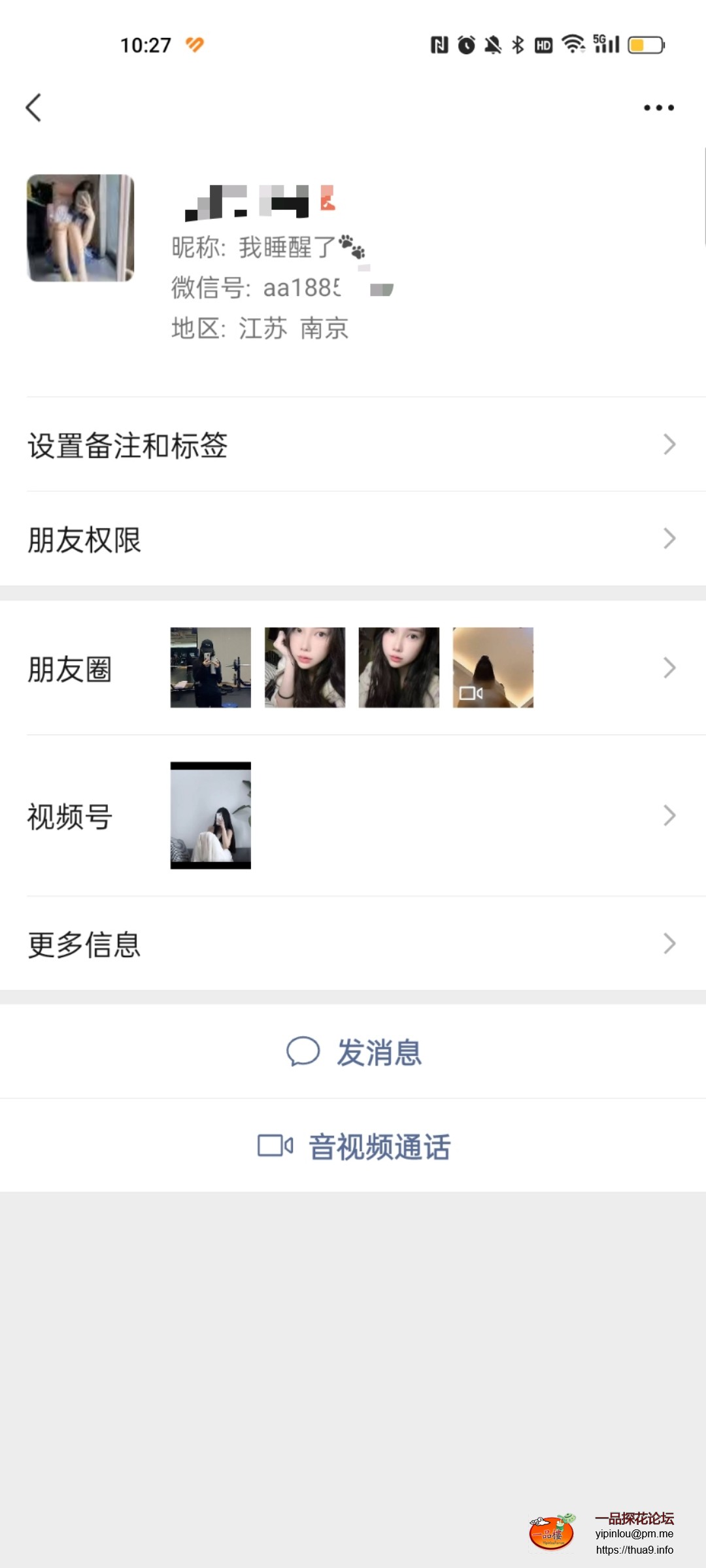Tap the NFC icon in status bar
This screenshot has height=1568, width=706.
tap(441, 44)
